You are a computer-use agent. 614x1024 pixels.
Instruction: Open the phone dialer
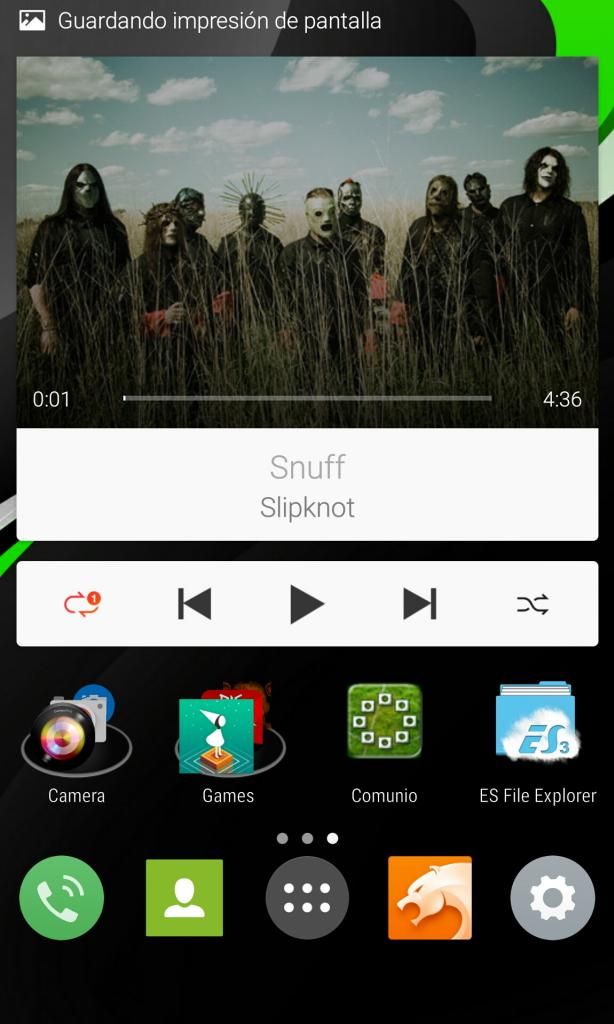pyautogui.click(x=62, y=898)
